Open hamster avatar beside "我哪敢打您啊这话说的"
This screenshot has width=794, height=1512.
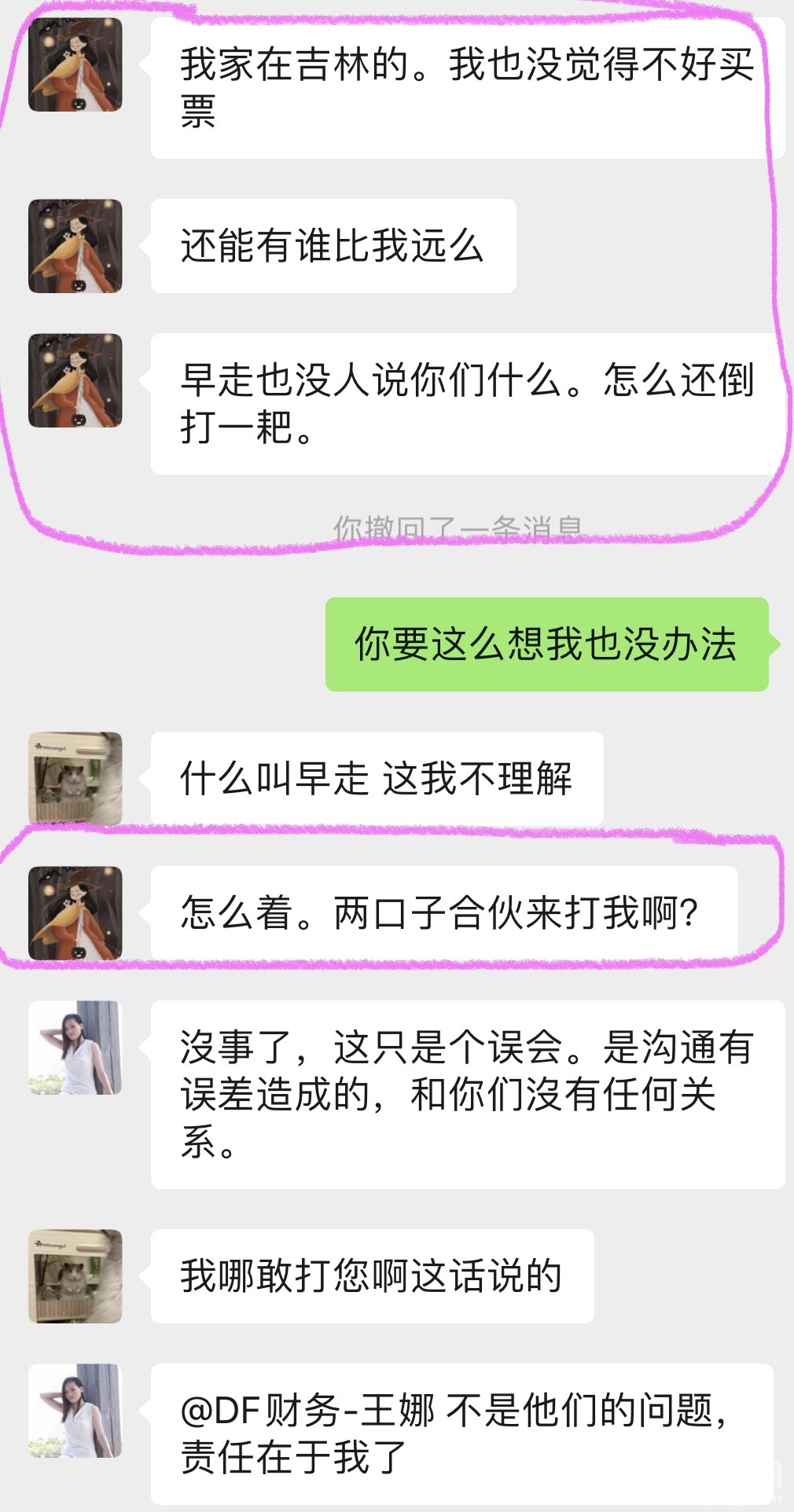[x=75, y=1275]
